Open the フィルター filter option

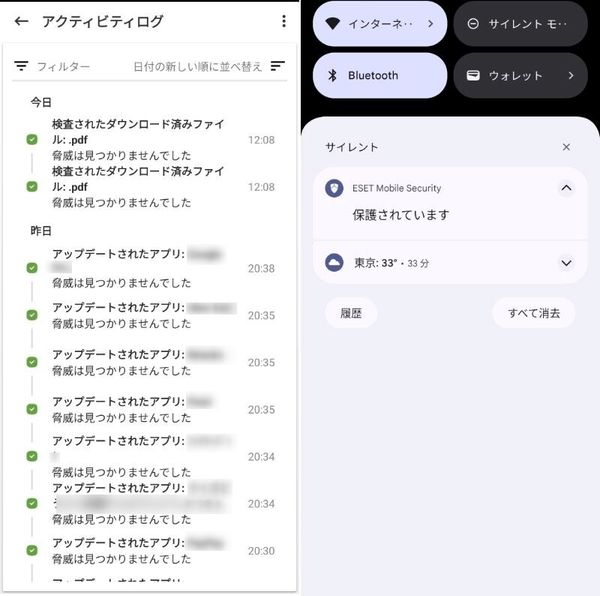click(52, 67)
